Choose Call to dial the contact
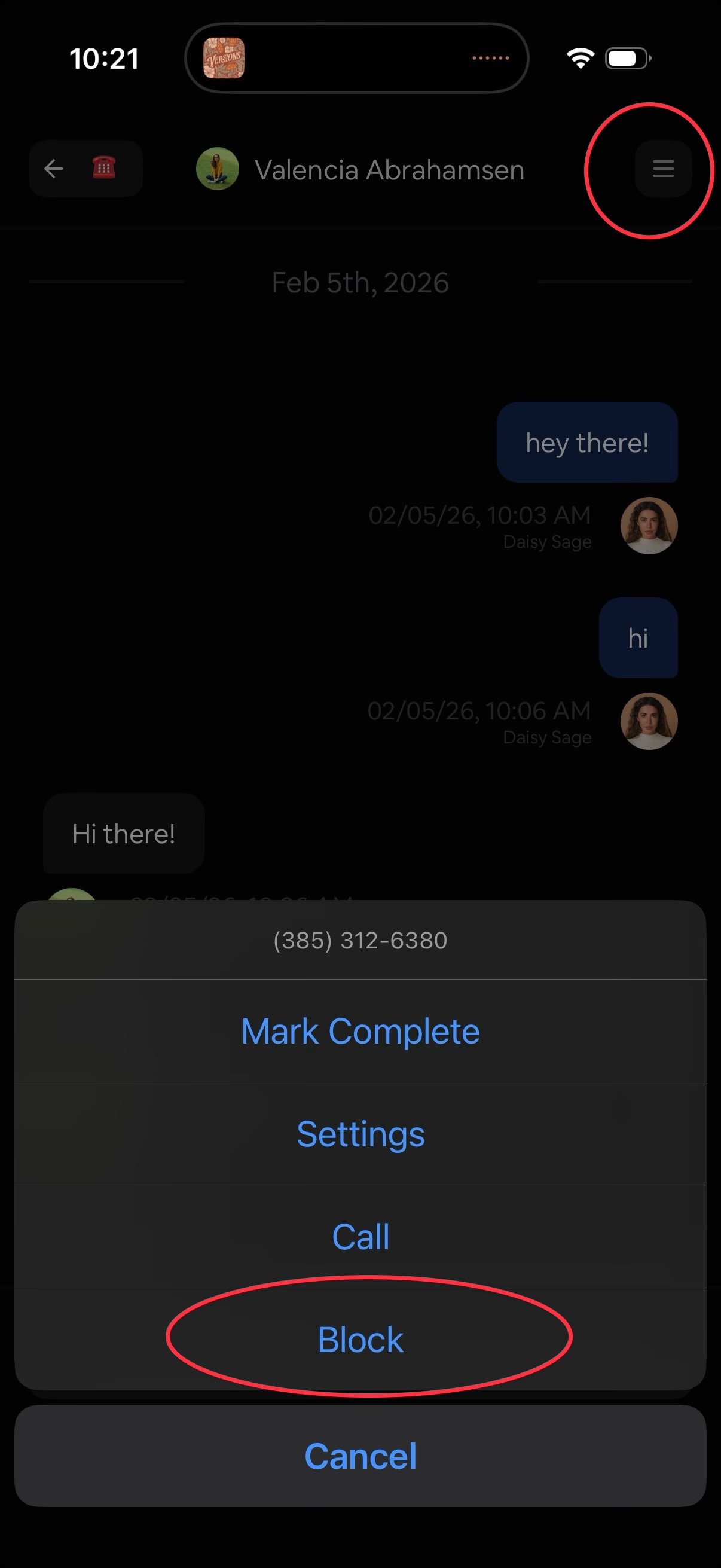The image size is (721, 1568). point(360,1237)
